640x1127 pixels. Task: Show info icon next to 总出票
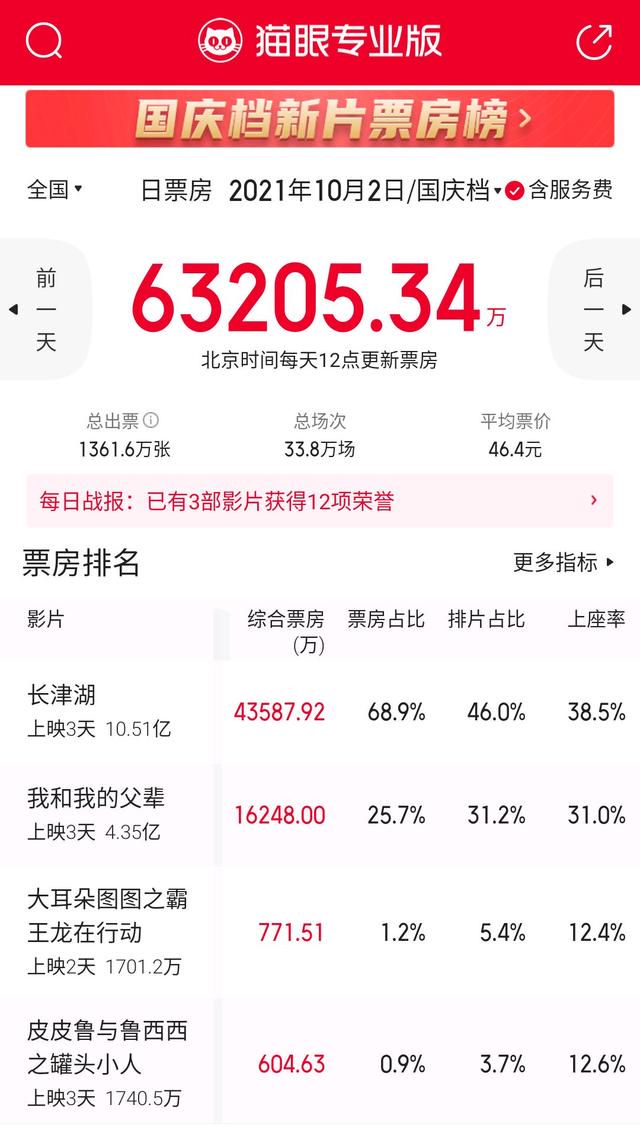point(151,420)
